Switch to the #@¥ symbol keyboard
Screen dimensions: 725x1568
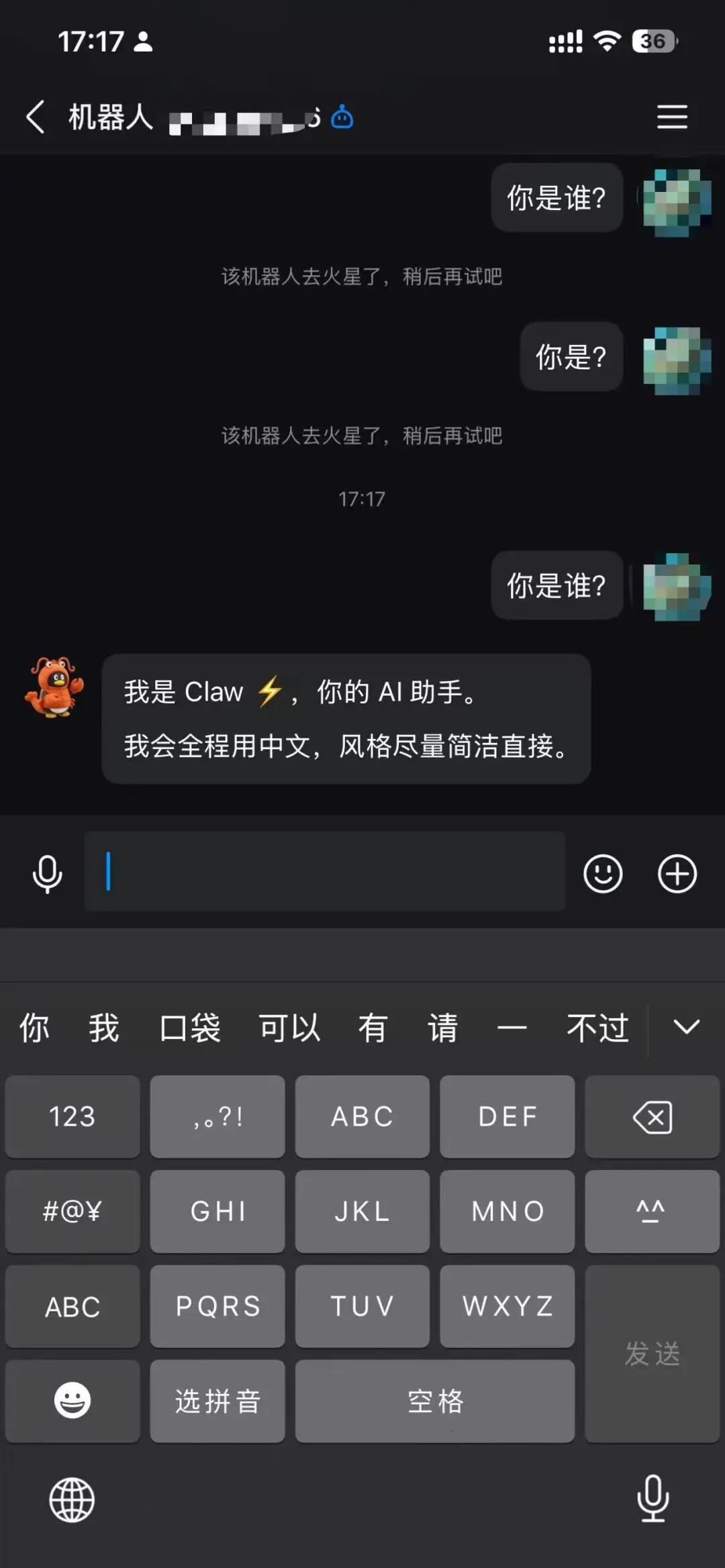click(72, 1212)
